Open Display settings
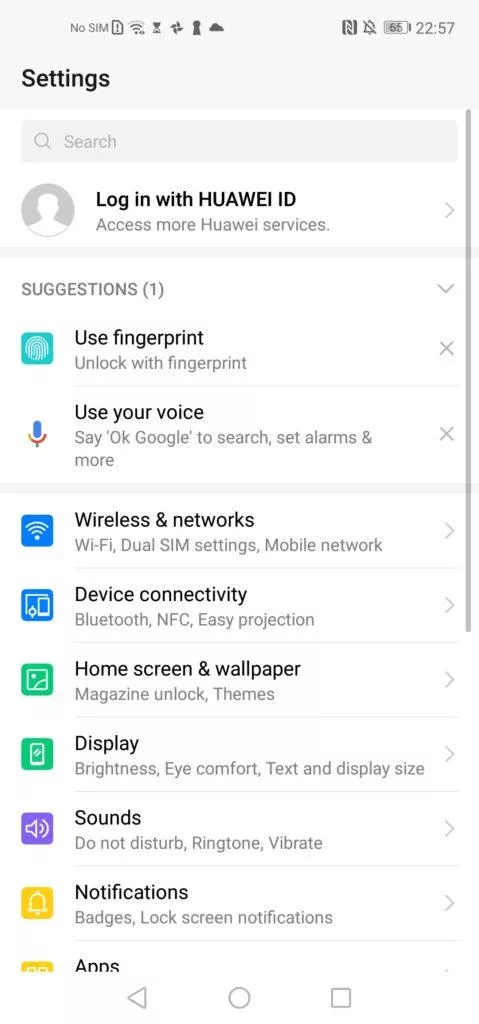Image resolution: width=479 pixels, height=1024 pixels. (x=239, y=754)
